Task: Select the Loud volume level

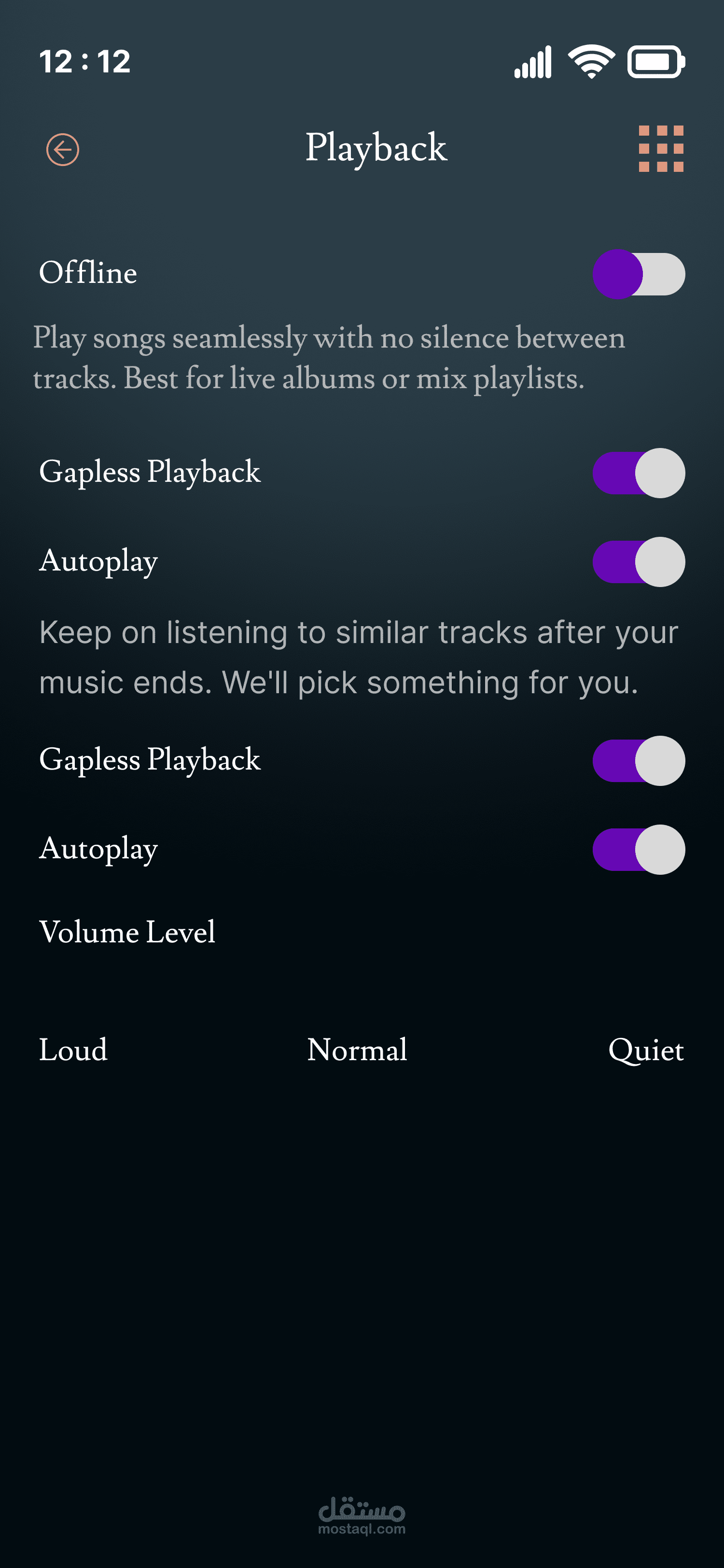Action: pos(73,1050)
